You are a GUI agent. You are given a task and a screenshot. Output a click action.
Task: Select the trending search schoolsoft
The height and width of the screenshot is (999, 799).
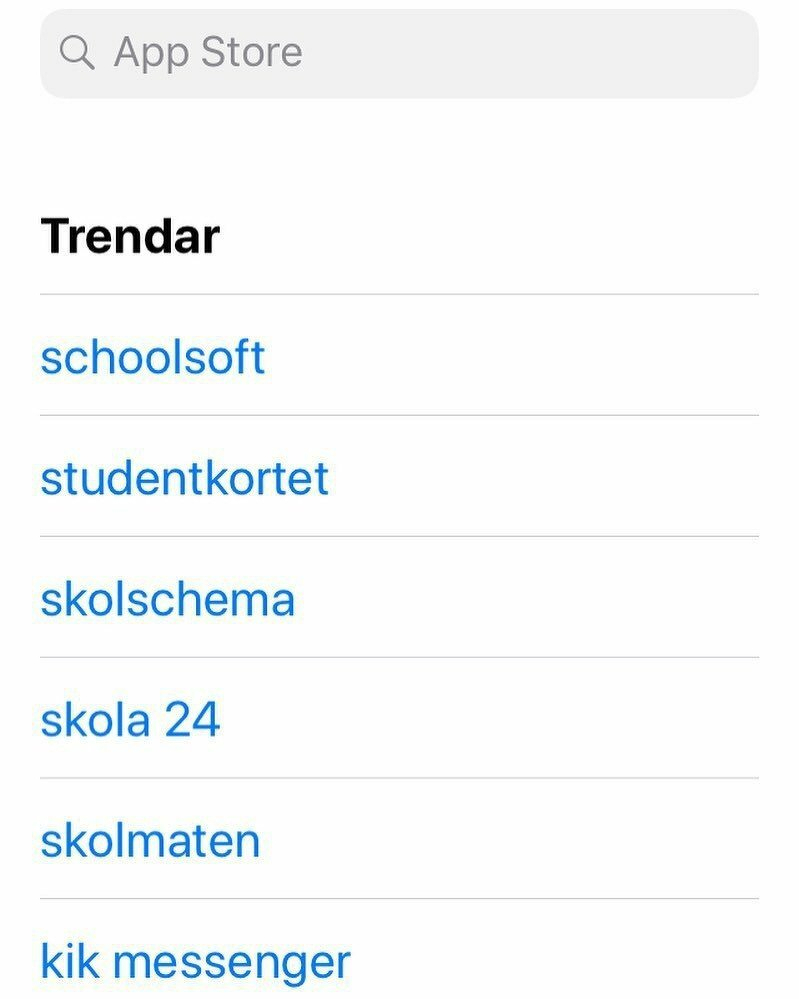tap(153, 357)
